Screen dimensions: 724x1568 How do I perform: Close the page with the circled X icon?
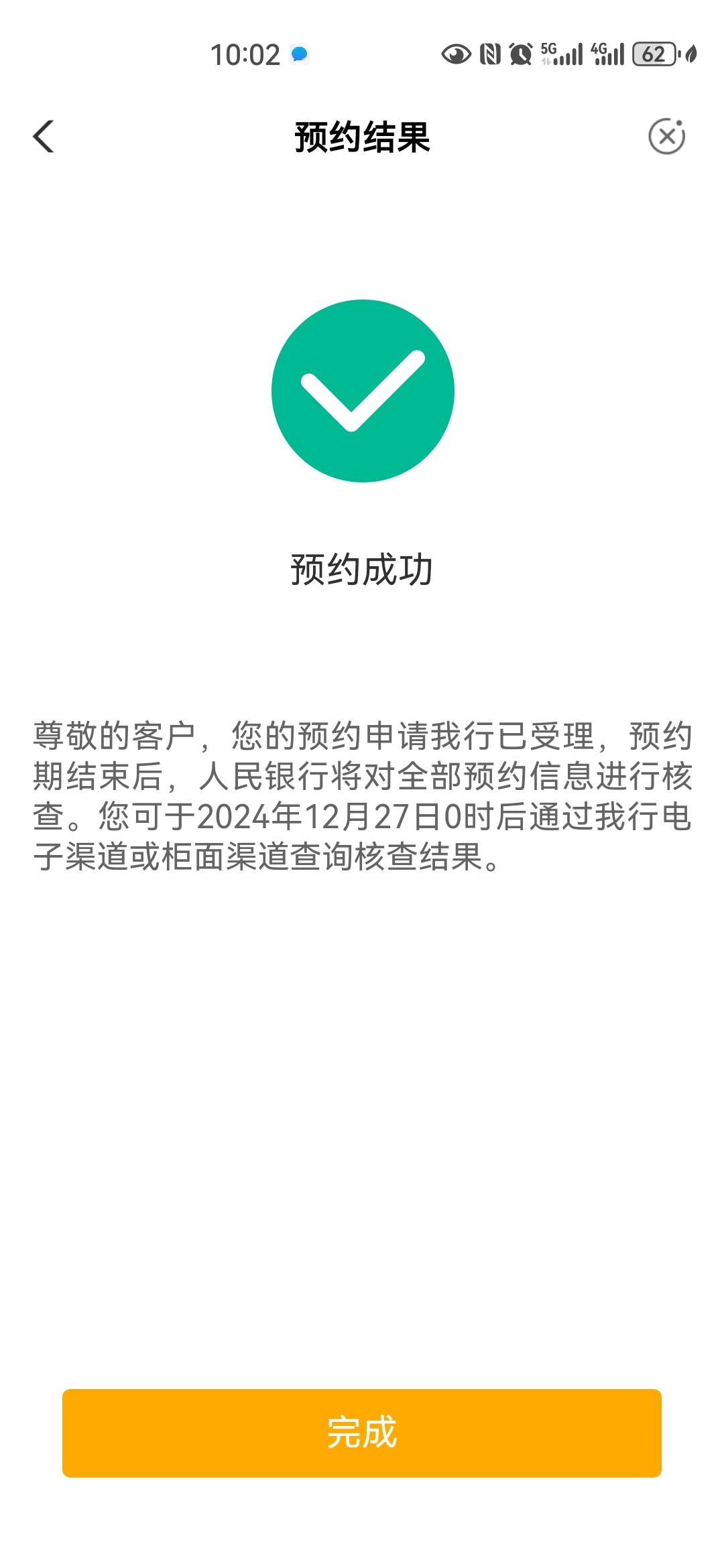(x=666, y=137)
